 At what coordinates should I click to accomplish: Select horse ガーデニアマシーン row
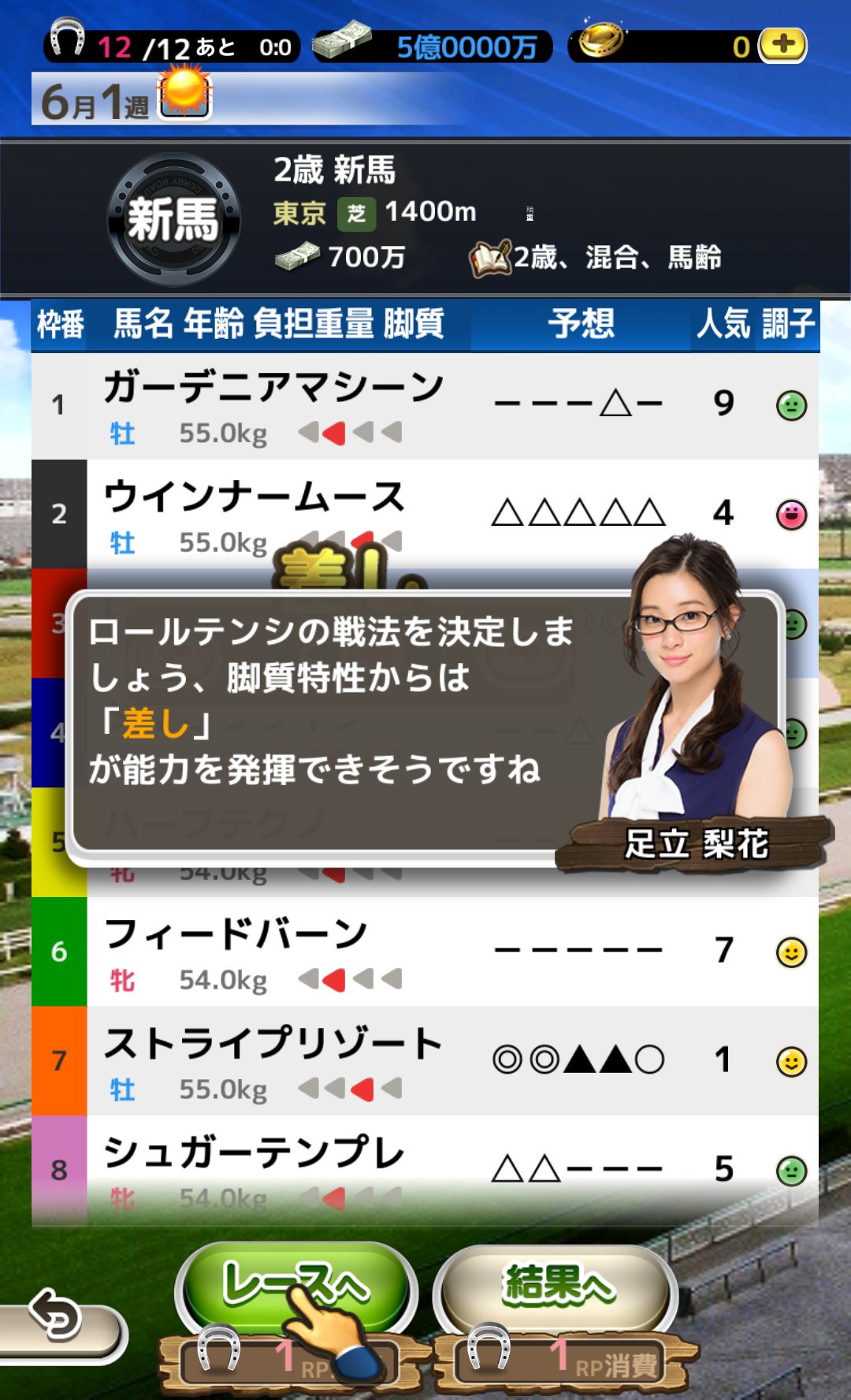425,406
